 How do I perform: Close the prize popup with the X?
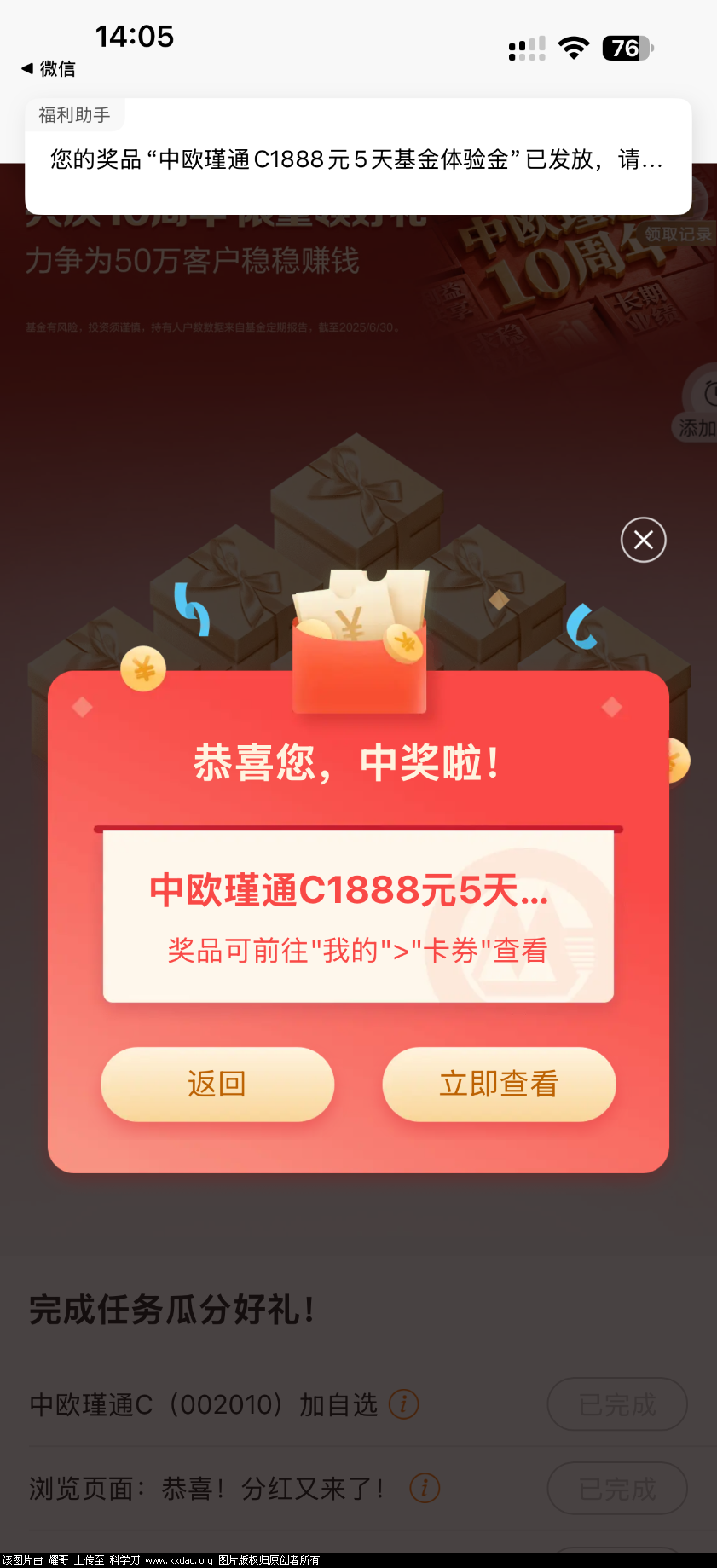coord(643,540)
